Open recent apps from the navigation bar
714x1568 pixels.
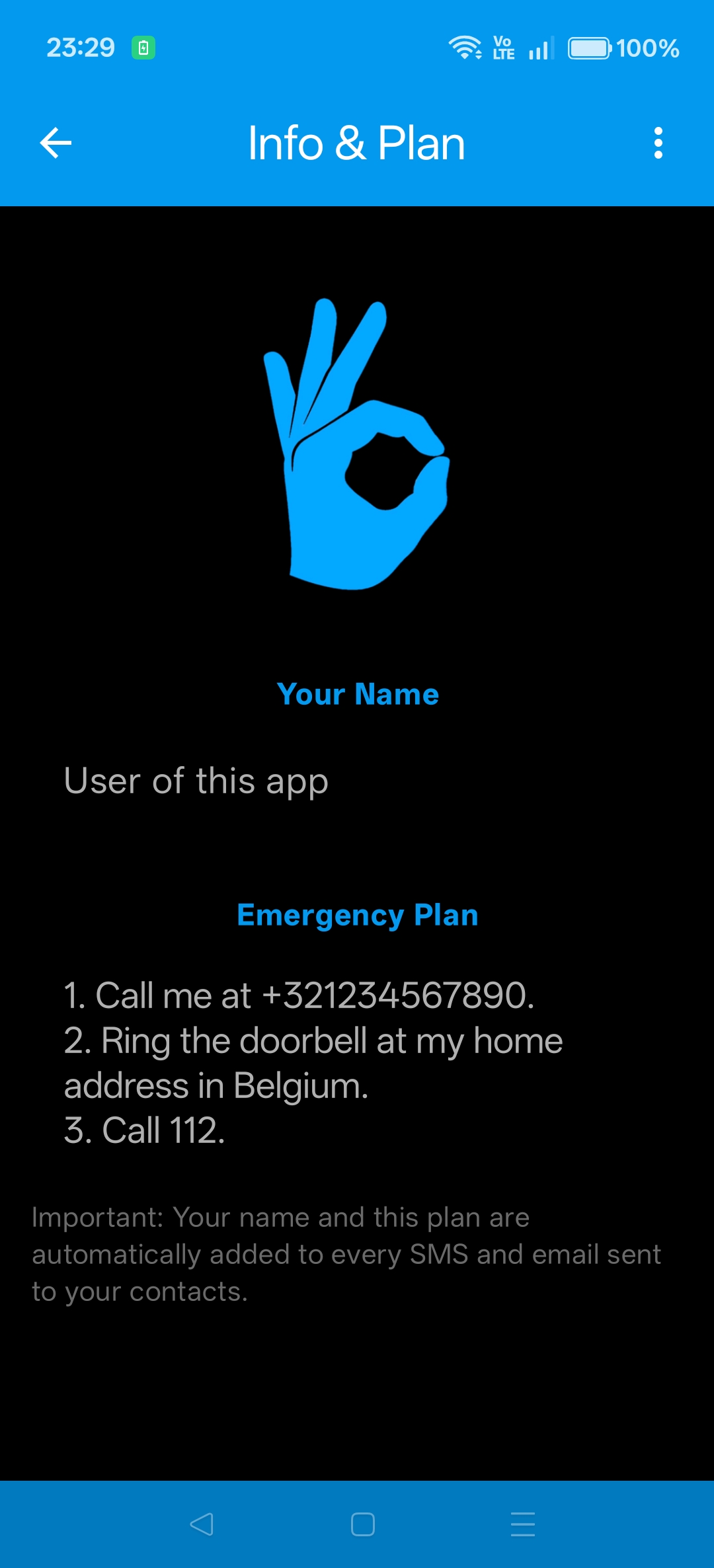[x=522, y=1524]
